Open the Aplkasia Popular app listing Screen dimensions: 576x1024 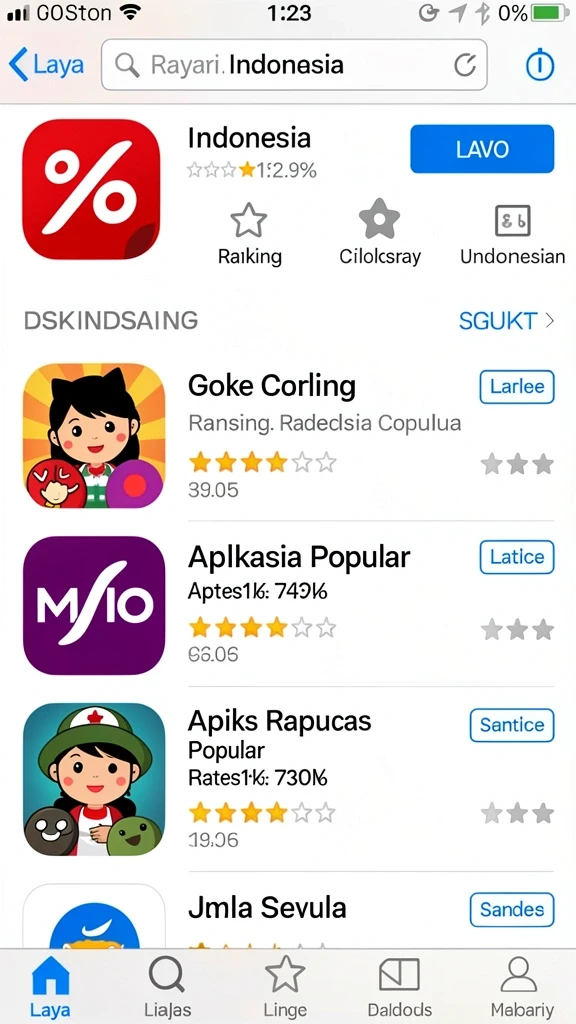tap(288, 605)
